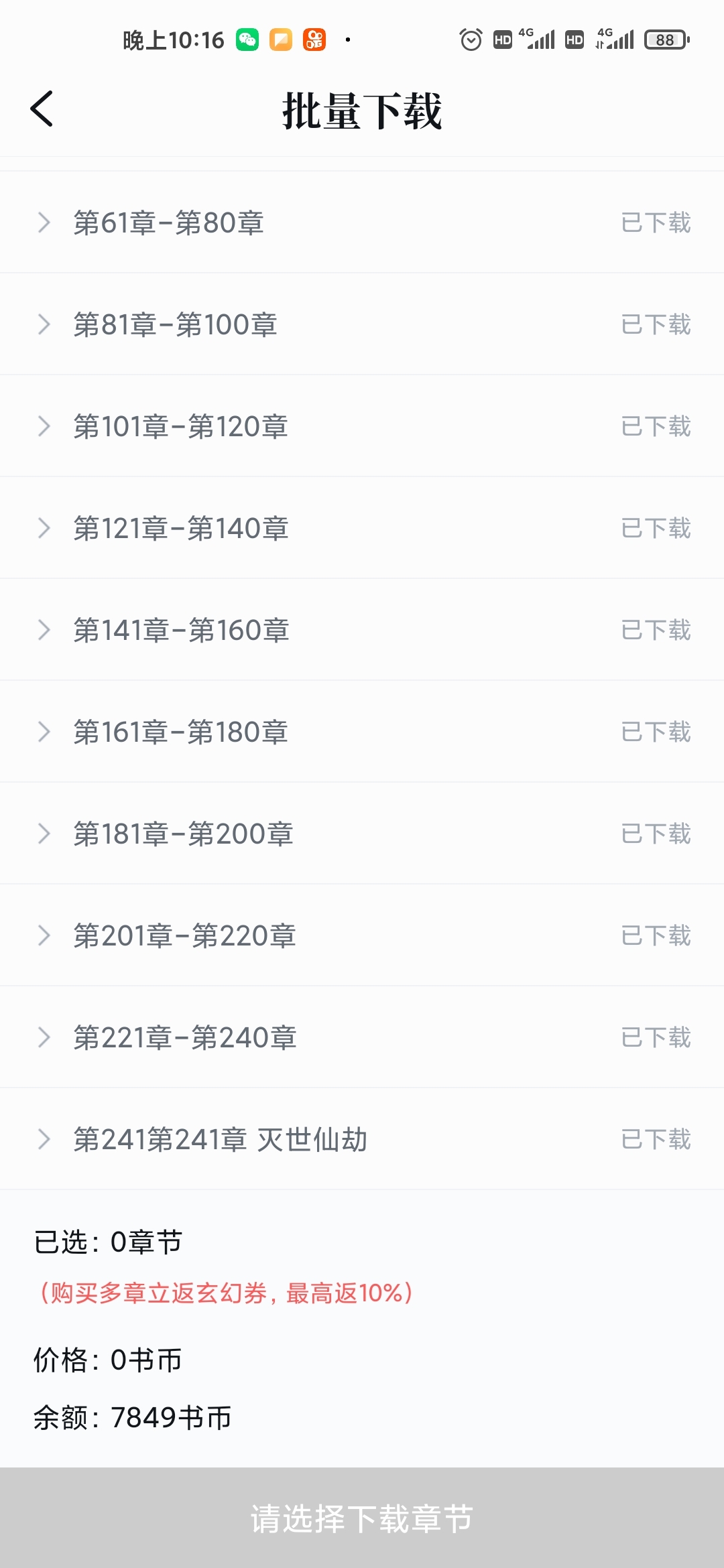Expand chapter group 第81章-第100章
The height and width of the screenshot is (1568, 724).
click(x=44, y=324)
